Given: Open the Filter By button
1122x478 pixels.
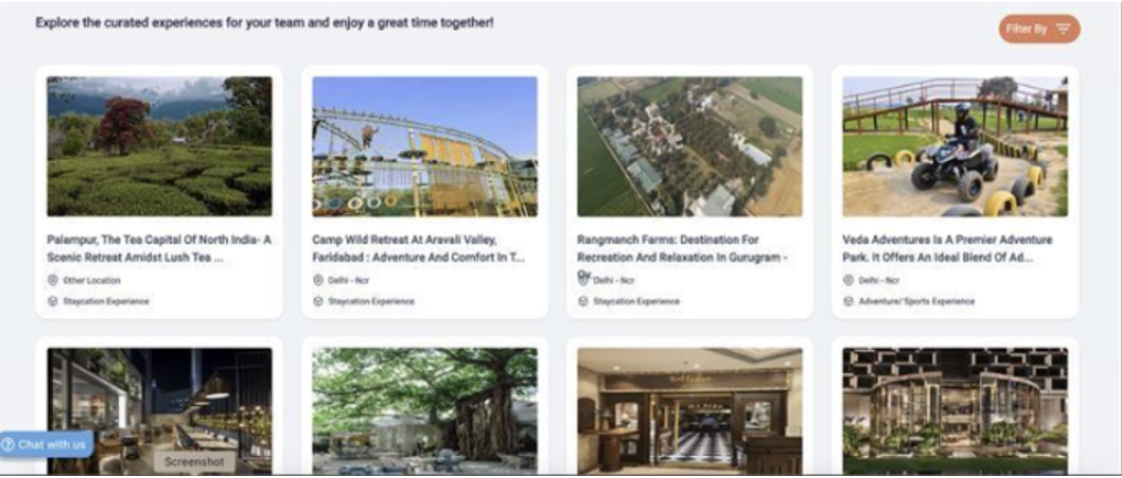Looking at the screenshot, I should [1038, 29].
